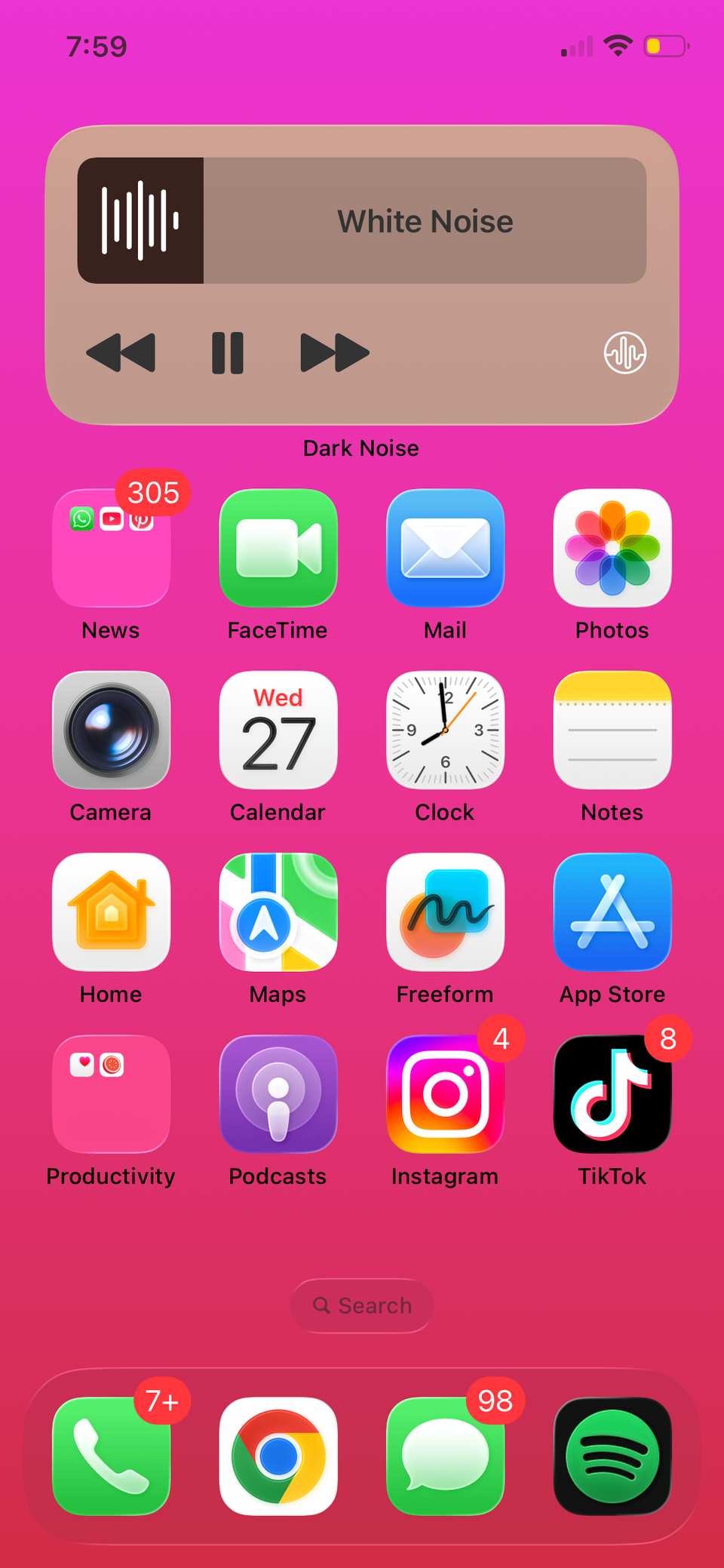Viewport: 724px width, 1568px height.
Task: Launch Spotify from the dock
Action: (x=612, y=1456)
